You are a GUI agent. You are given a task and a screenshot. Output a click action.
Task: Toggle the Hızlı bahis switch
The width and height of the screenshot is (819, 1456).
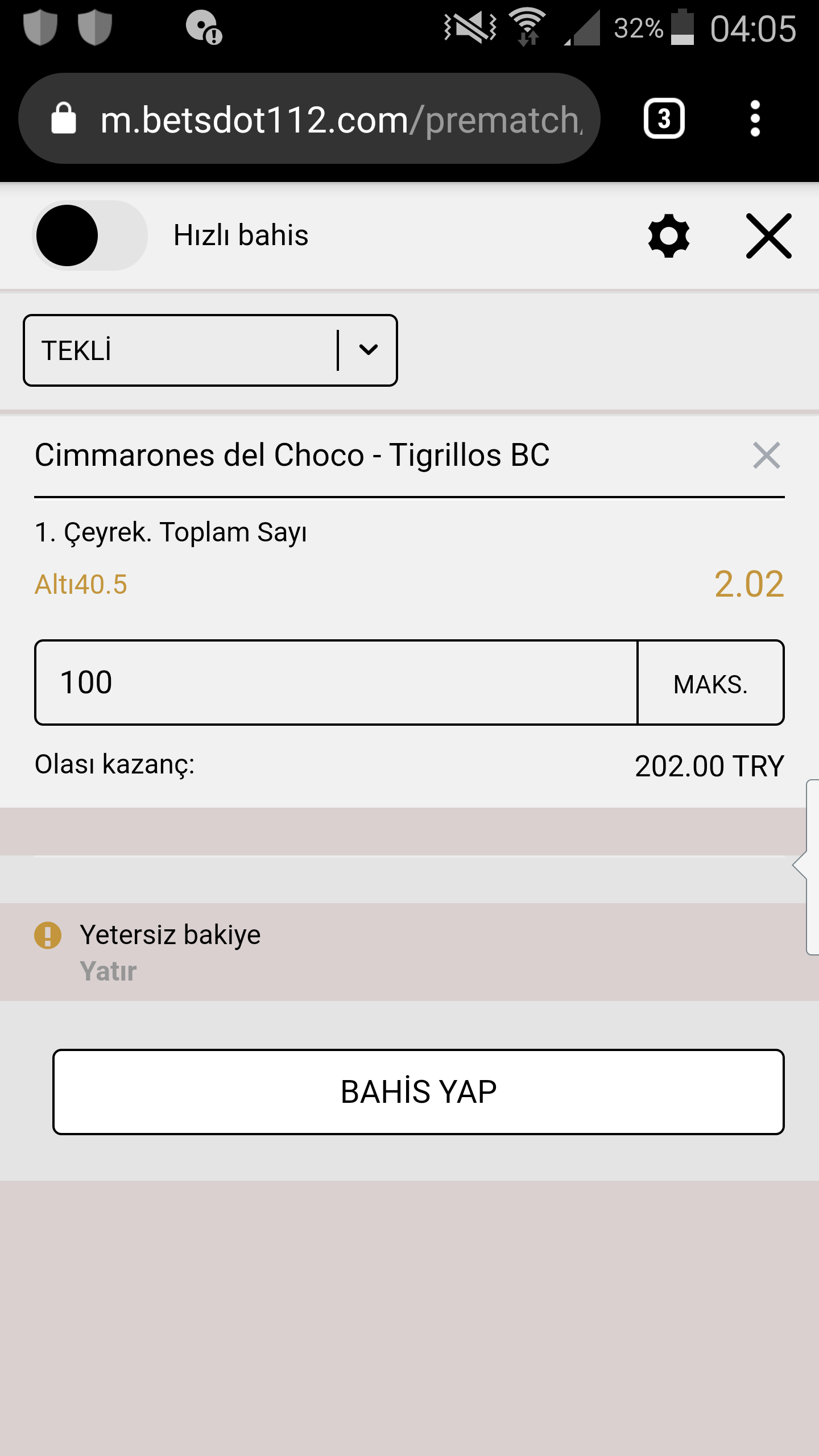(90, 235)
